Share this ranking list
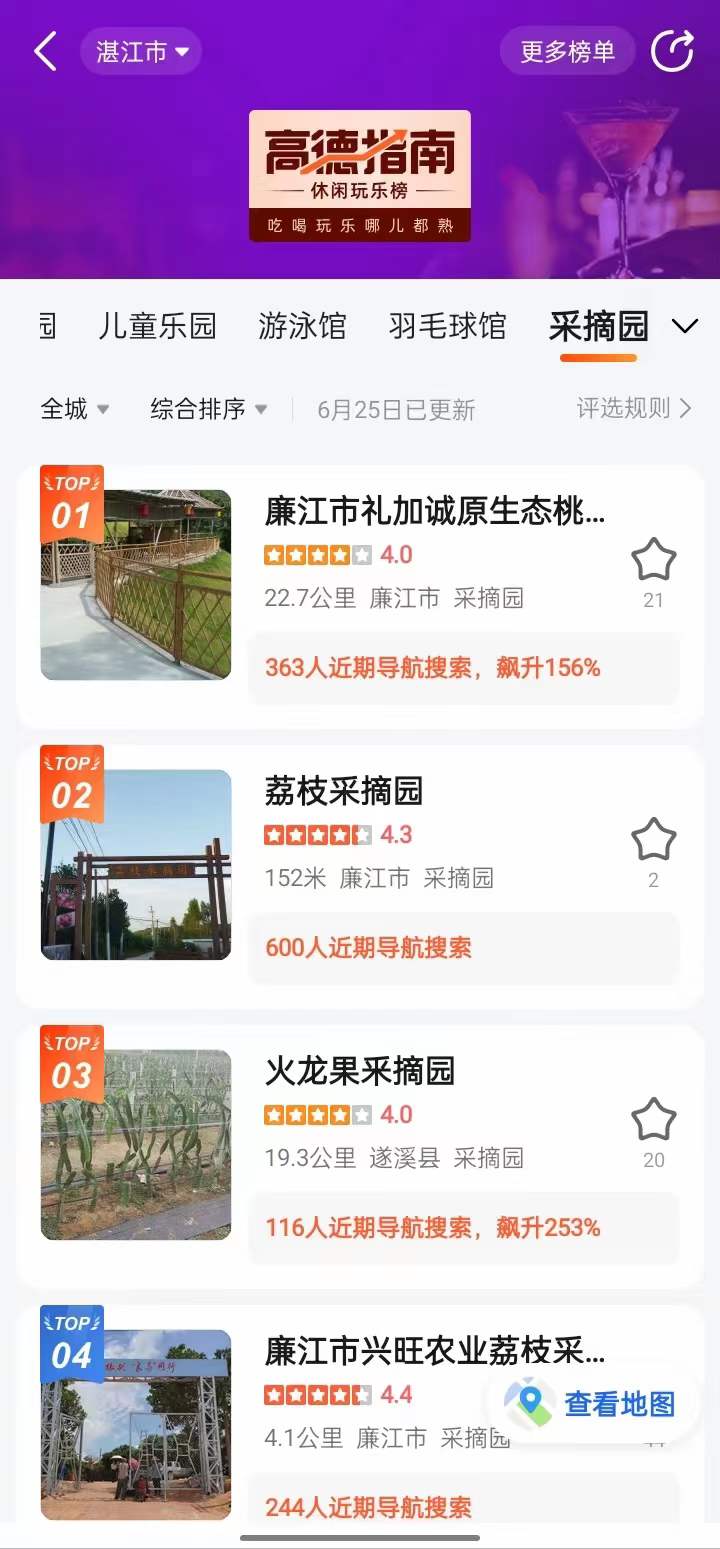Image resolution: width=720 pixels, height=1549 pixels. pyautogui.click(x=672, y=51)
